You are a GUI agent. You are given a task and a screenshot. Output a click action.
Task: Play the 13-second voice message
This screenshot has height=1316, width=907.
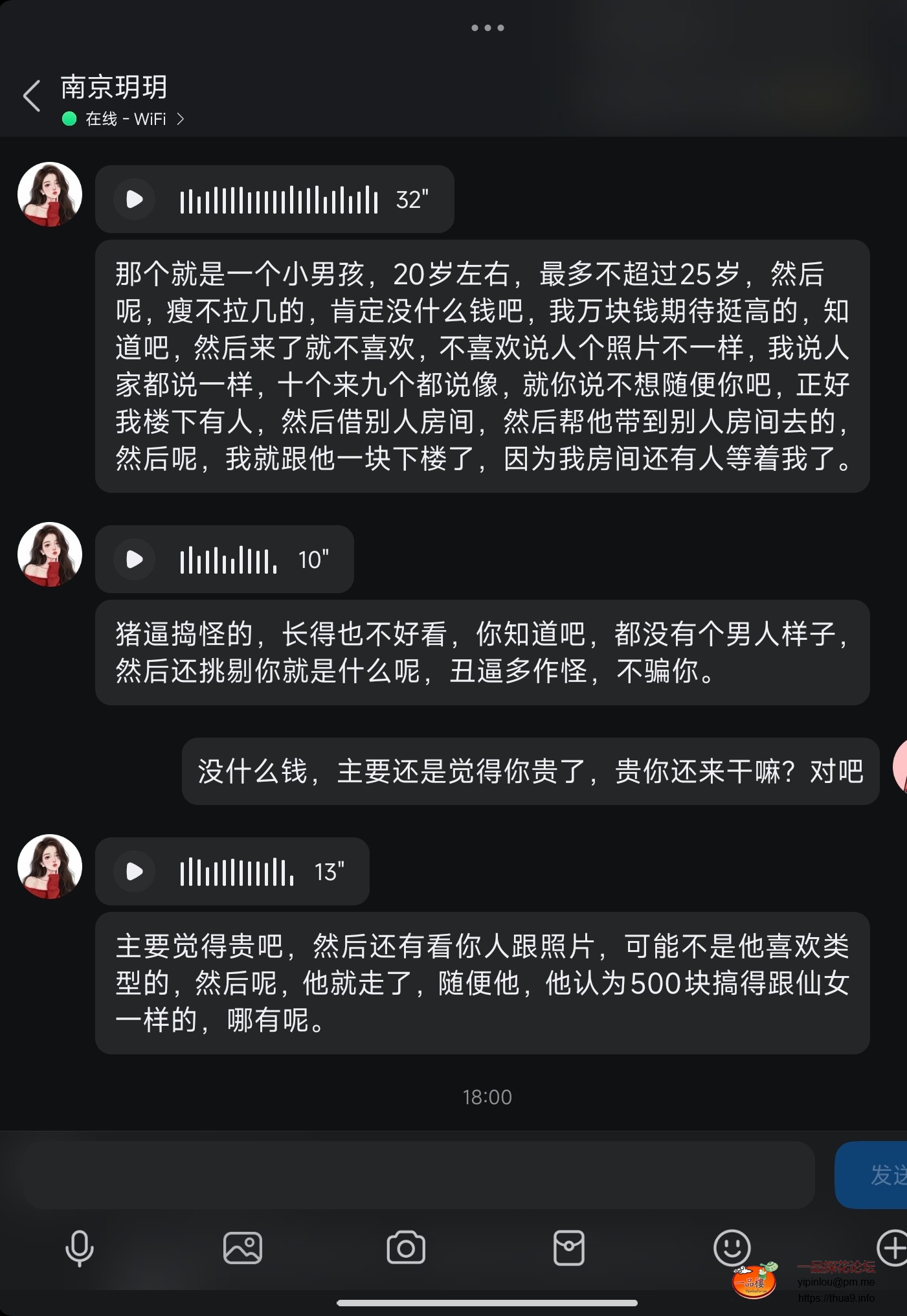click(135, 872)
